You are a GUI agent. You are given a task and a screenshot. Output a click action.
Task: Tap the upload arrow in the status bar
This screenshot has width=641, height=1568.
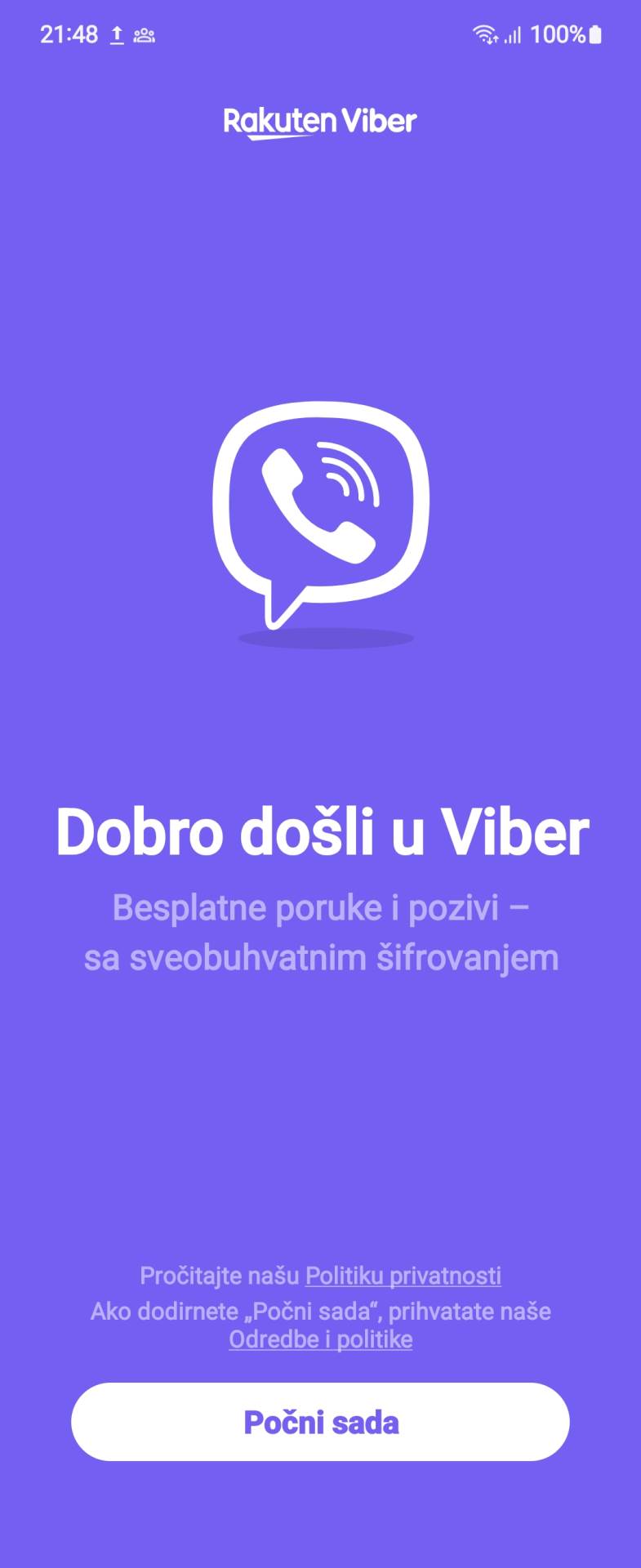pyautogui.click(x=116, y=34)
